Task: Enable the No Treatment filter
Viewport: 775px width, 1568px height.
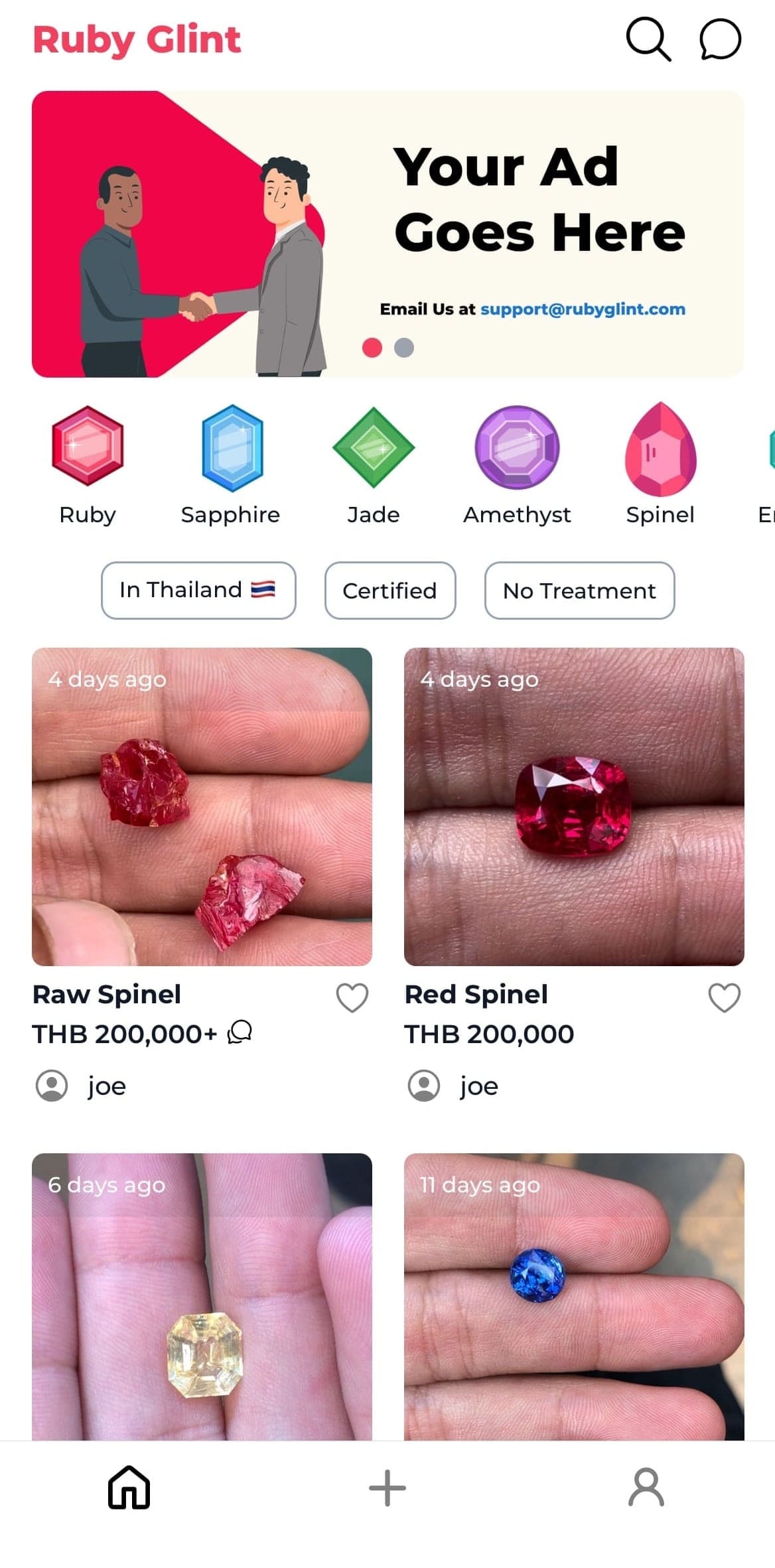Action: (x=579, y=590)
